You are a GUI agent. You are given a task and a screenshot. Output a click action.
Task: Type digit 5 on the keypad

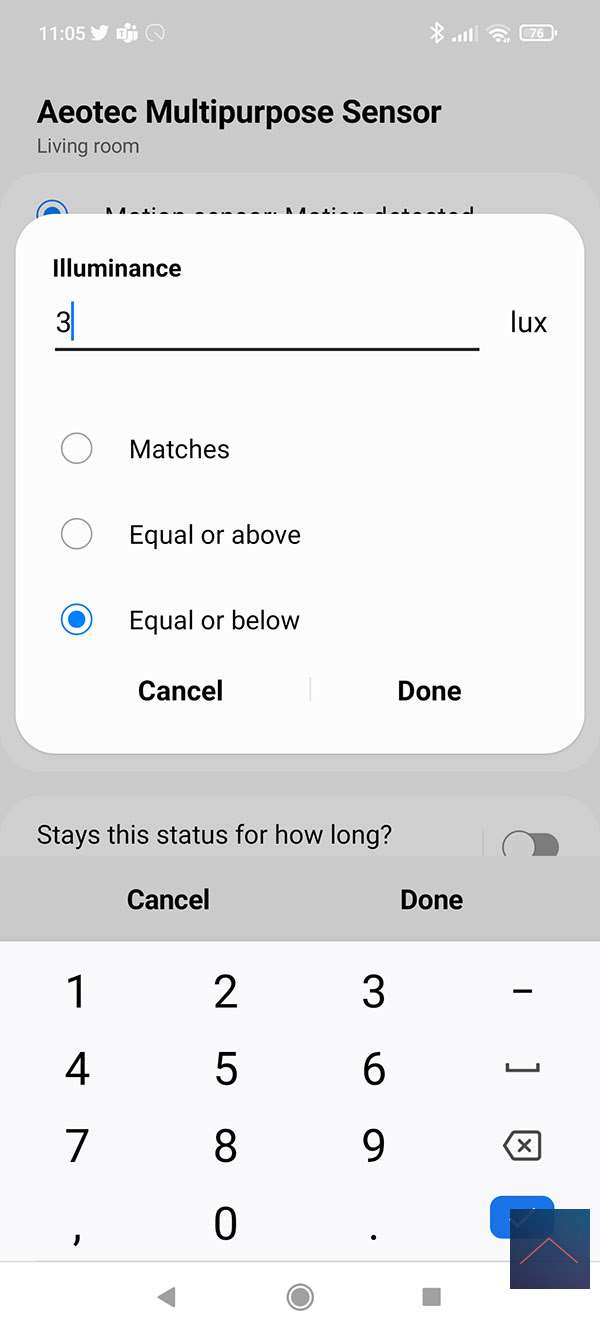(x=226, y=1069)
